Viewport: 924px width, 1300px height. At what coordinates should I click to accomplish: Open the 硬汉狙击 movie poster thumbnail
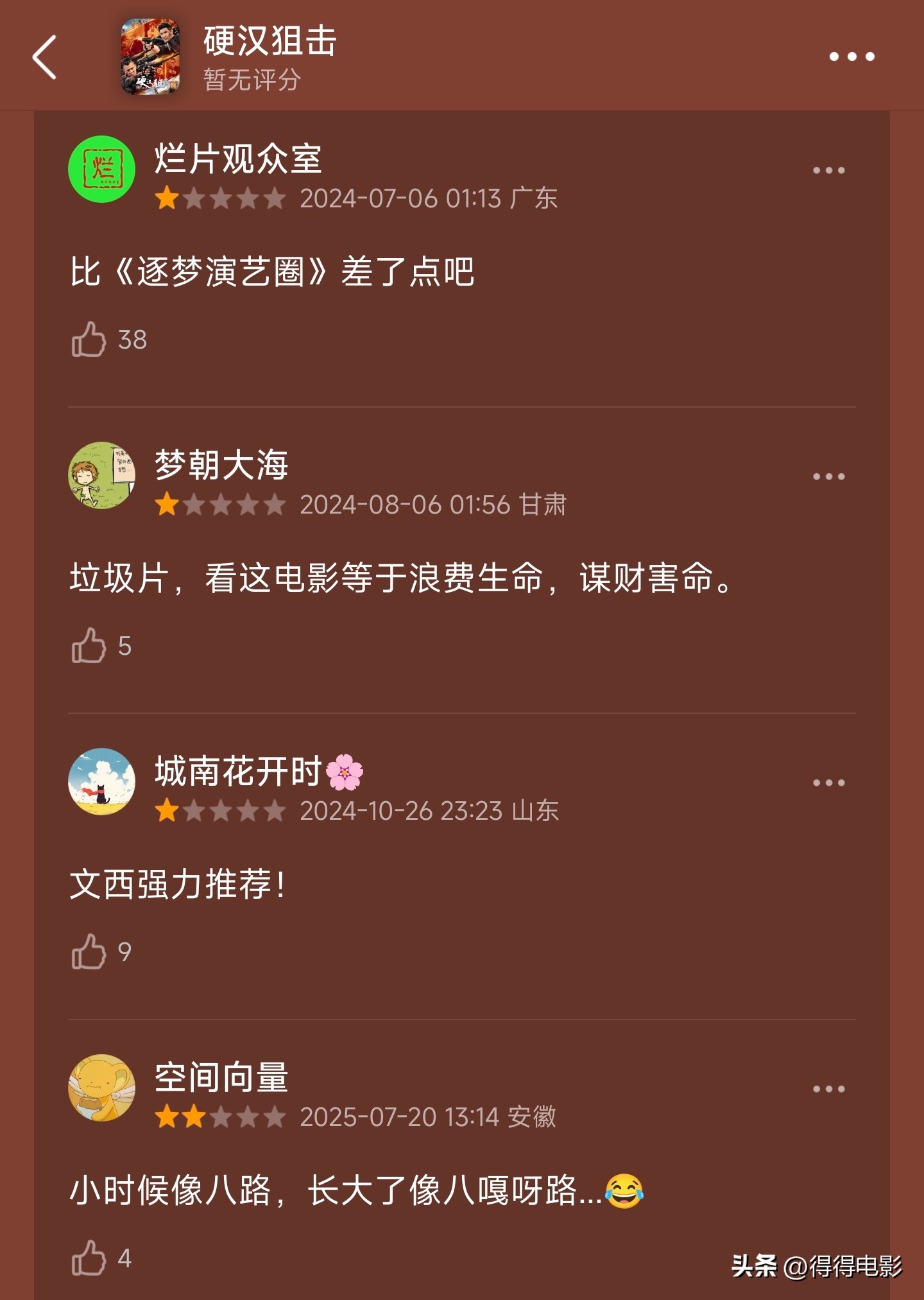click(x=150, y=57)
